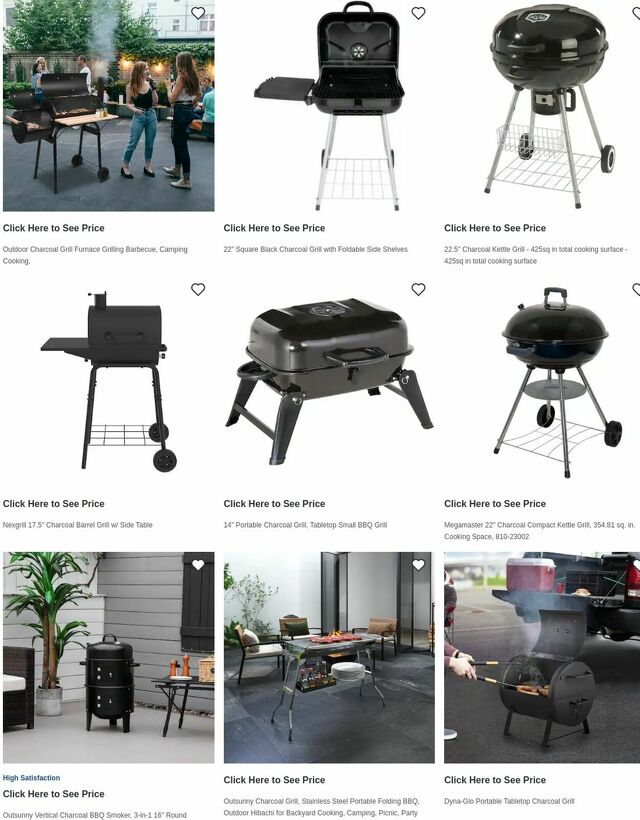
Task: Save the Outsunny Stainless Steel Folding BBQ
Action: (x=418, y=566)
